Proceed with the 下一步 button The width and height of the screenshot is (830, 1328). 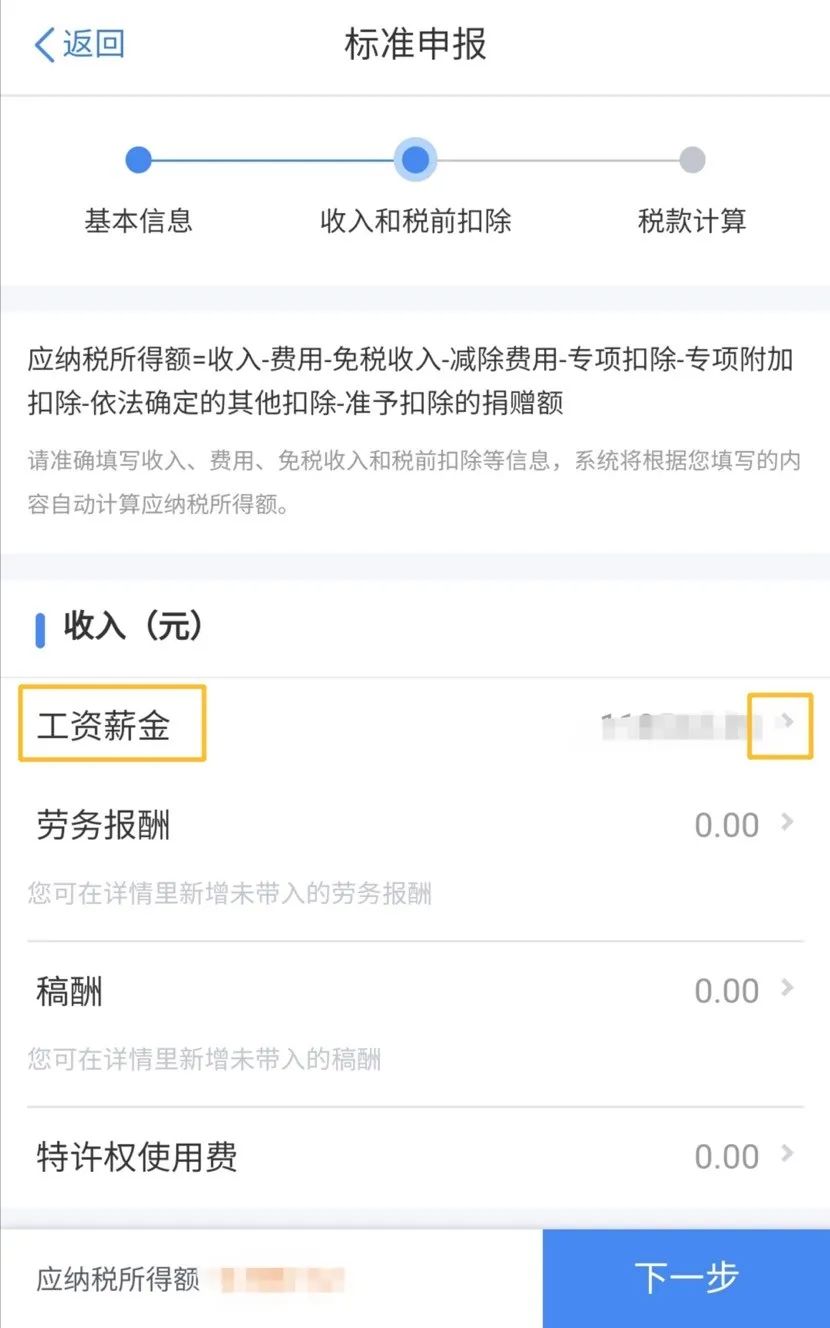(686, 1278)
